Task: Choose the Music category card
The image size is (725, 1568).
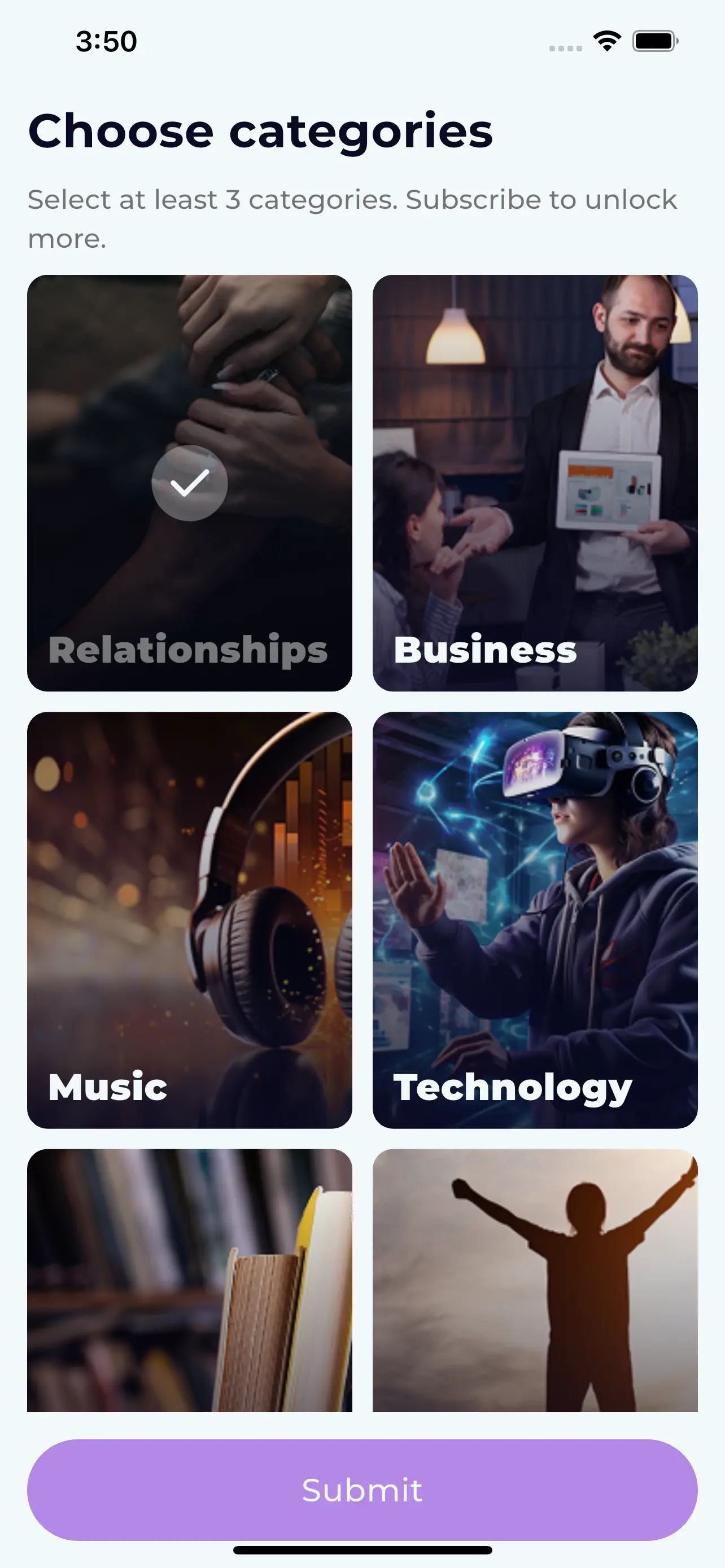Action: (x=189, y=919)
